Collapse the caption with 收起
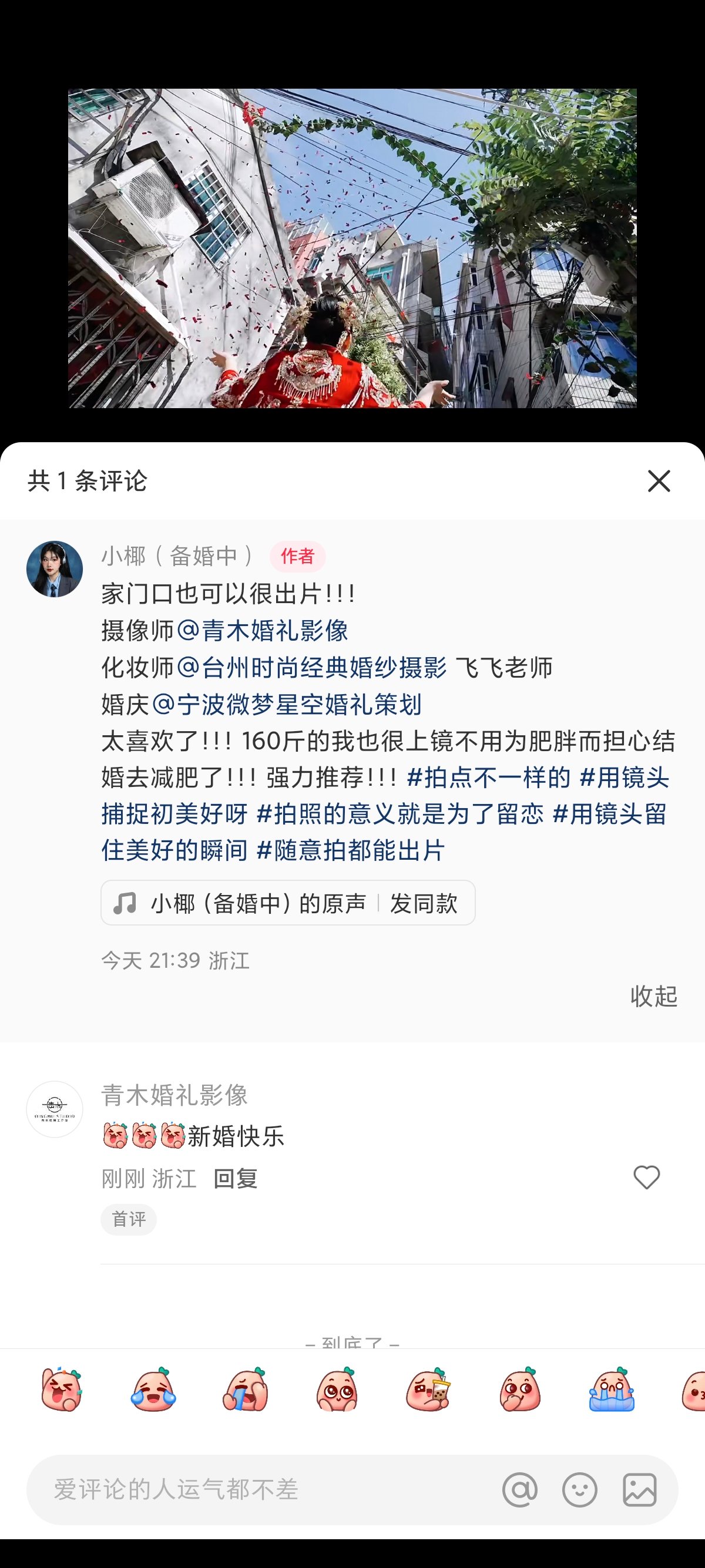 653,997
